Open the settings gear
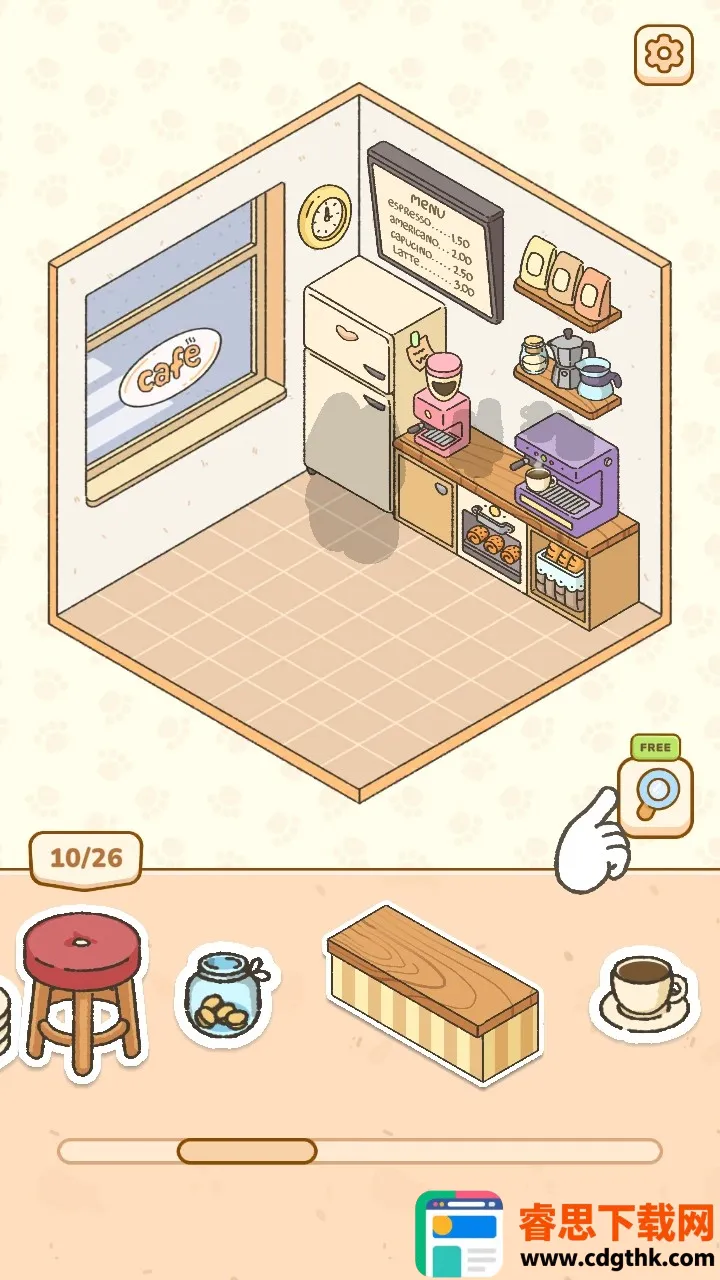Screen dimensions: 720x1280 coord(664,54)
